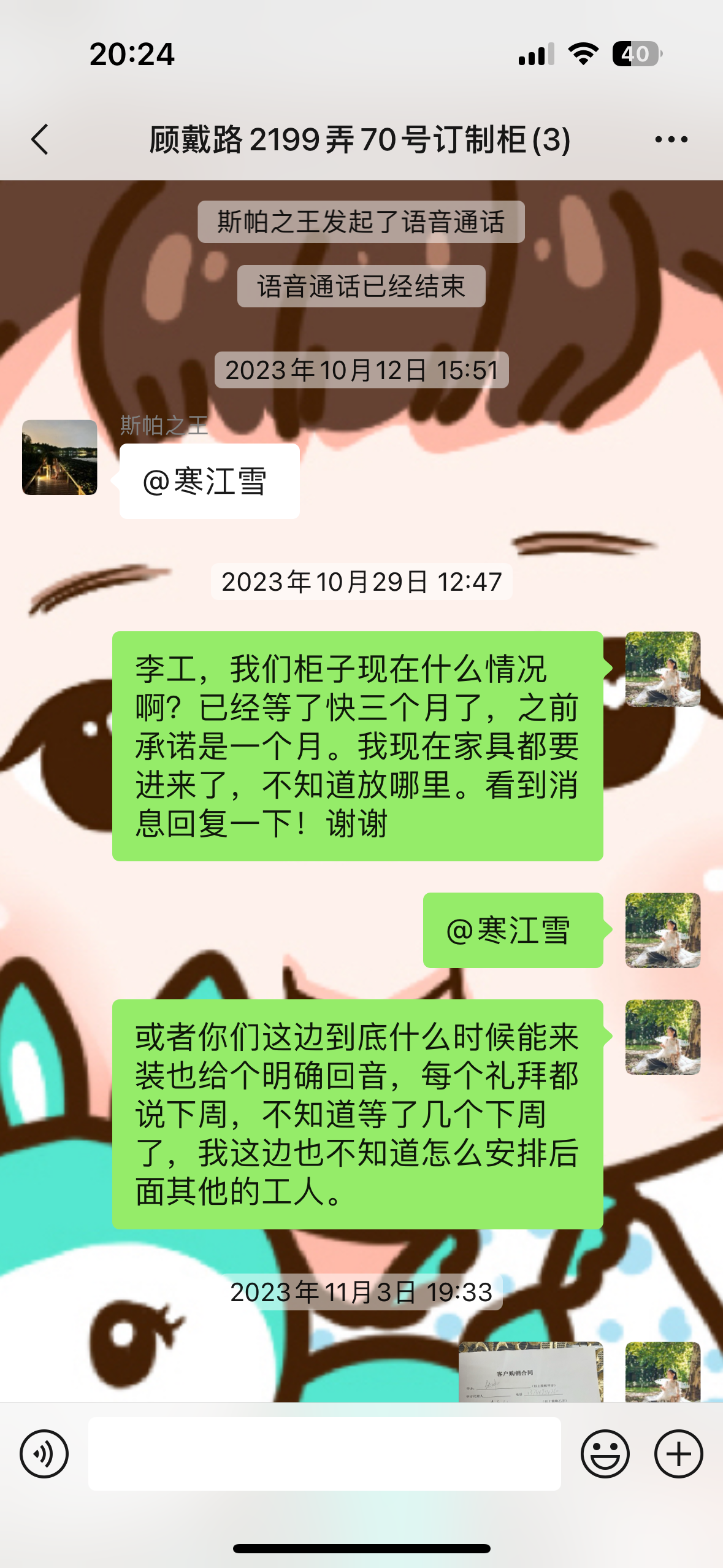This screenshot has height=1568, width=723.
Task: Open the group chat overflow menu
Action: [671, 139]
